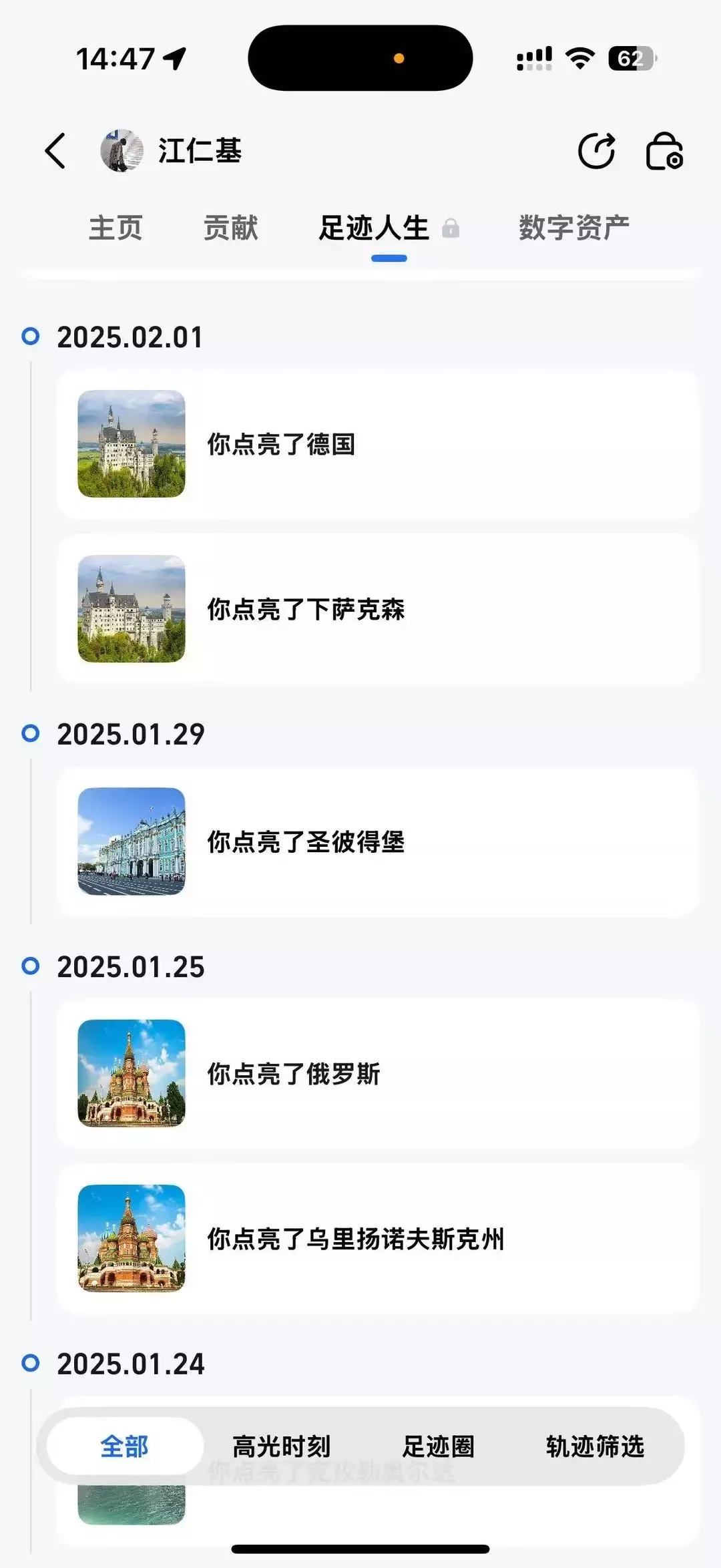Screen dimensions: 721x1568
Task: Share this footprint page
Action: 596,151
